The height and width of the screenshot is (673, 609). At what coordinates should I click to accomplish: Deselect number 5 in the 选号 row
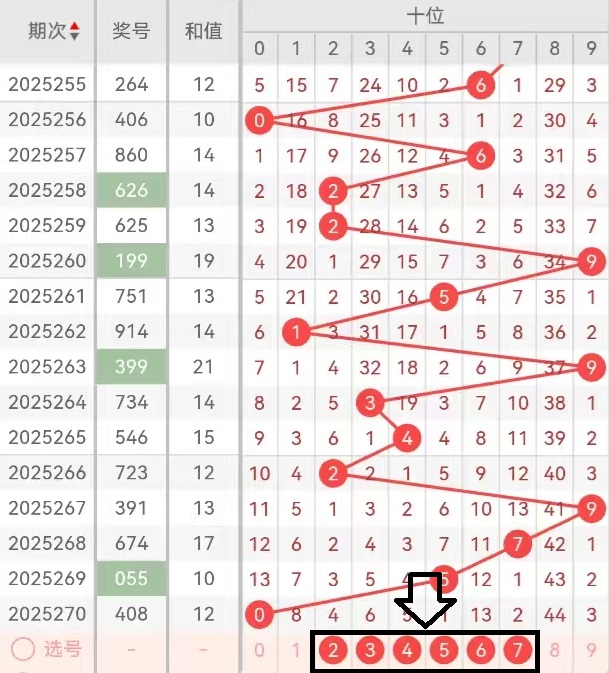[444, 650]
